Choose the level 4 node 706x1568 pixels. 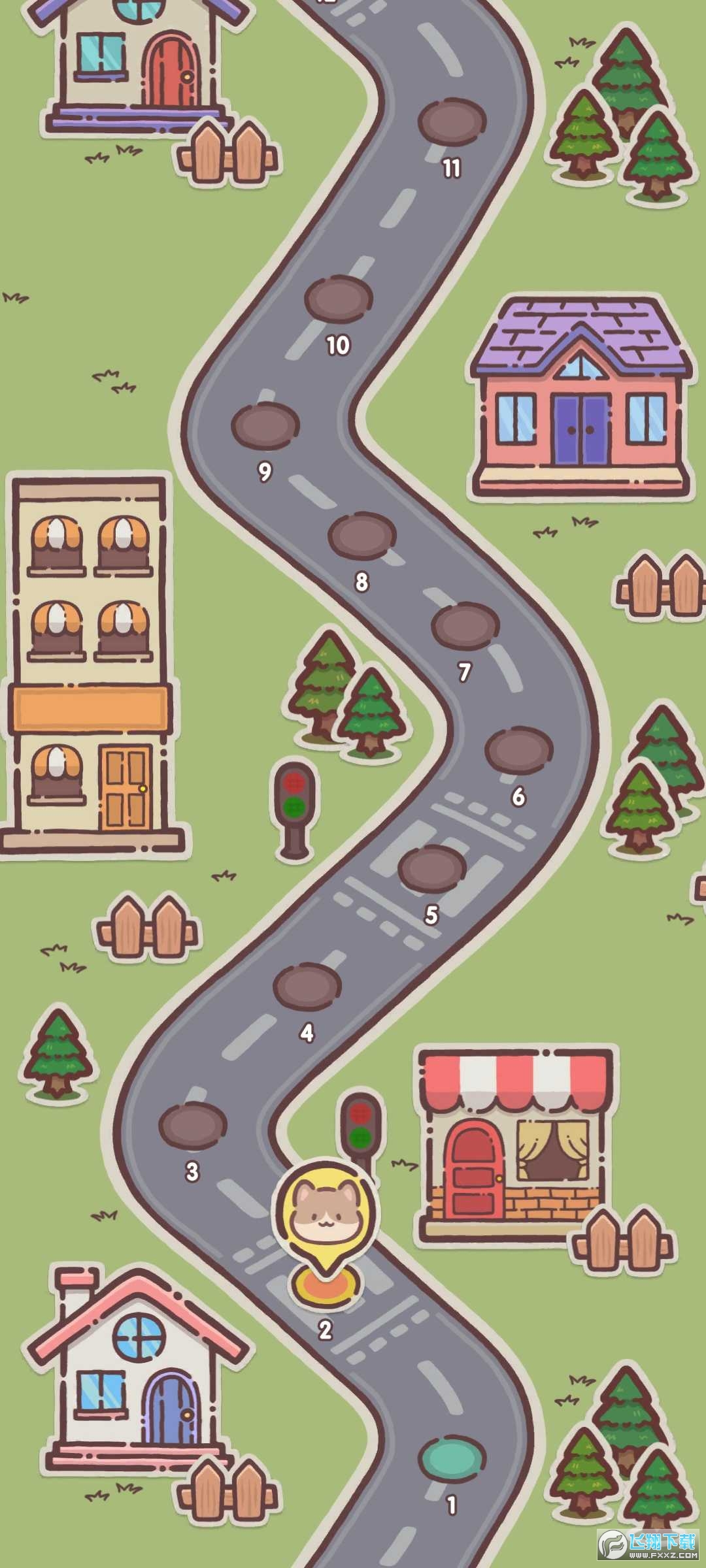click(x=307, y=987)
